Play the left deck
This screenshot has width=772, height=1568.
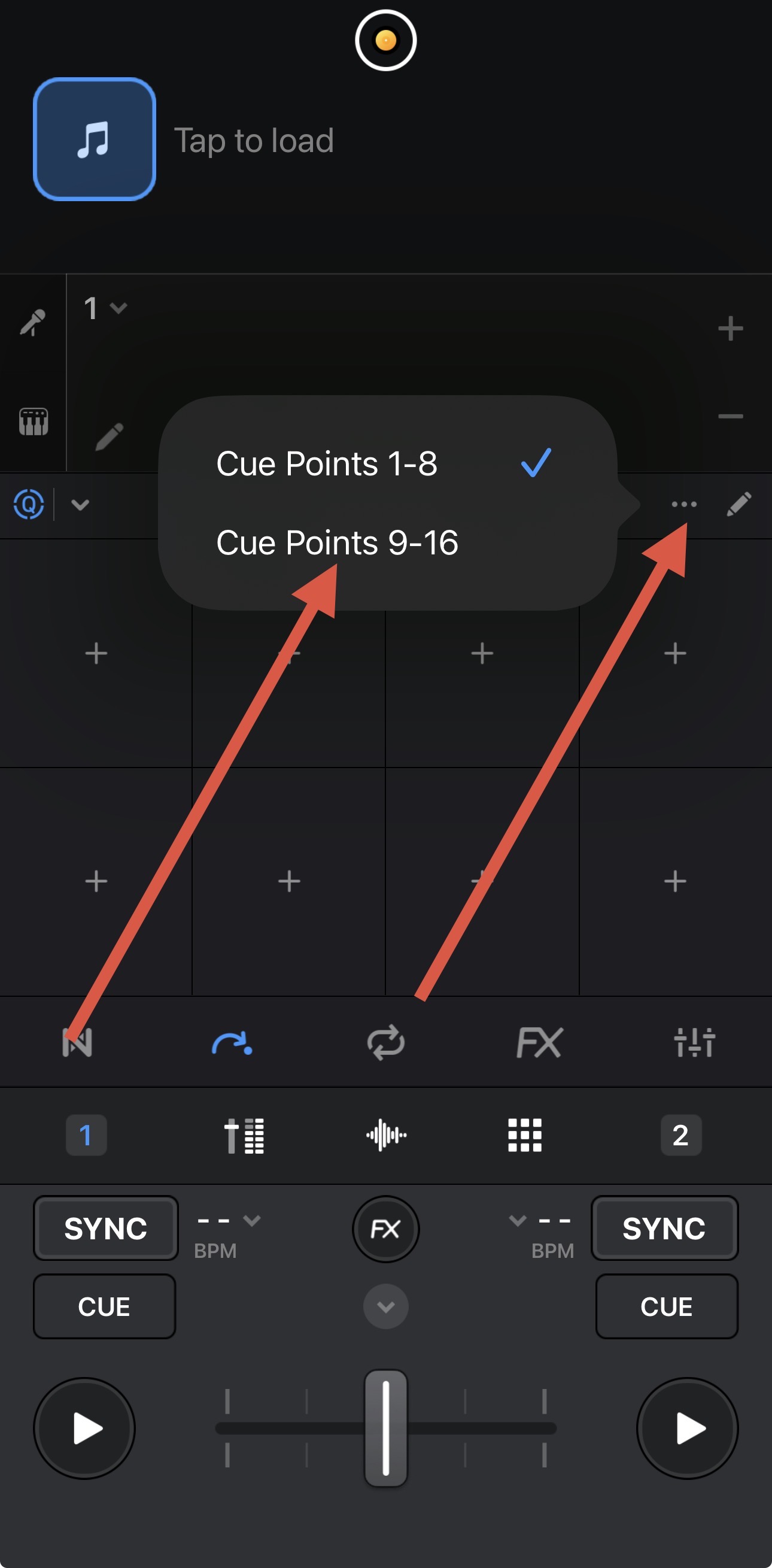click(x=84, y=1428)
